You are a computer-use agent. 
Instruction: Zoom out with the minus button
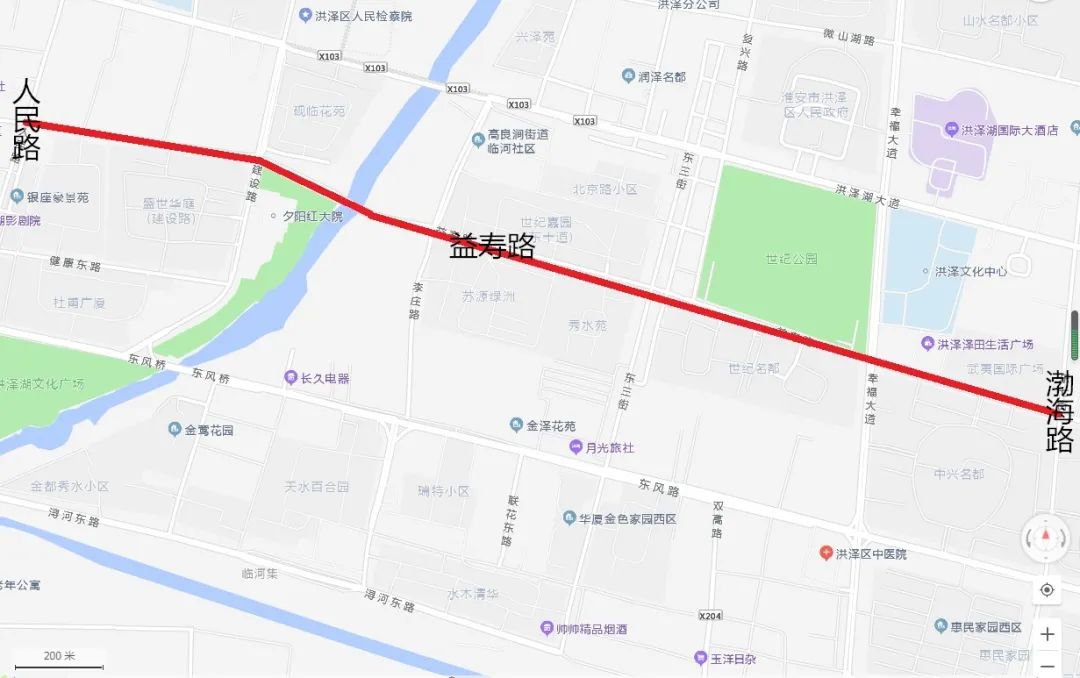click(x=1046, y=665)
